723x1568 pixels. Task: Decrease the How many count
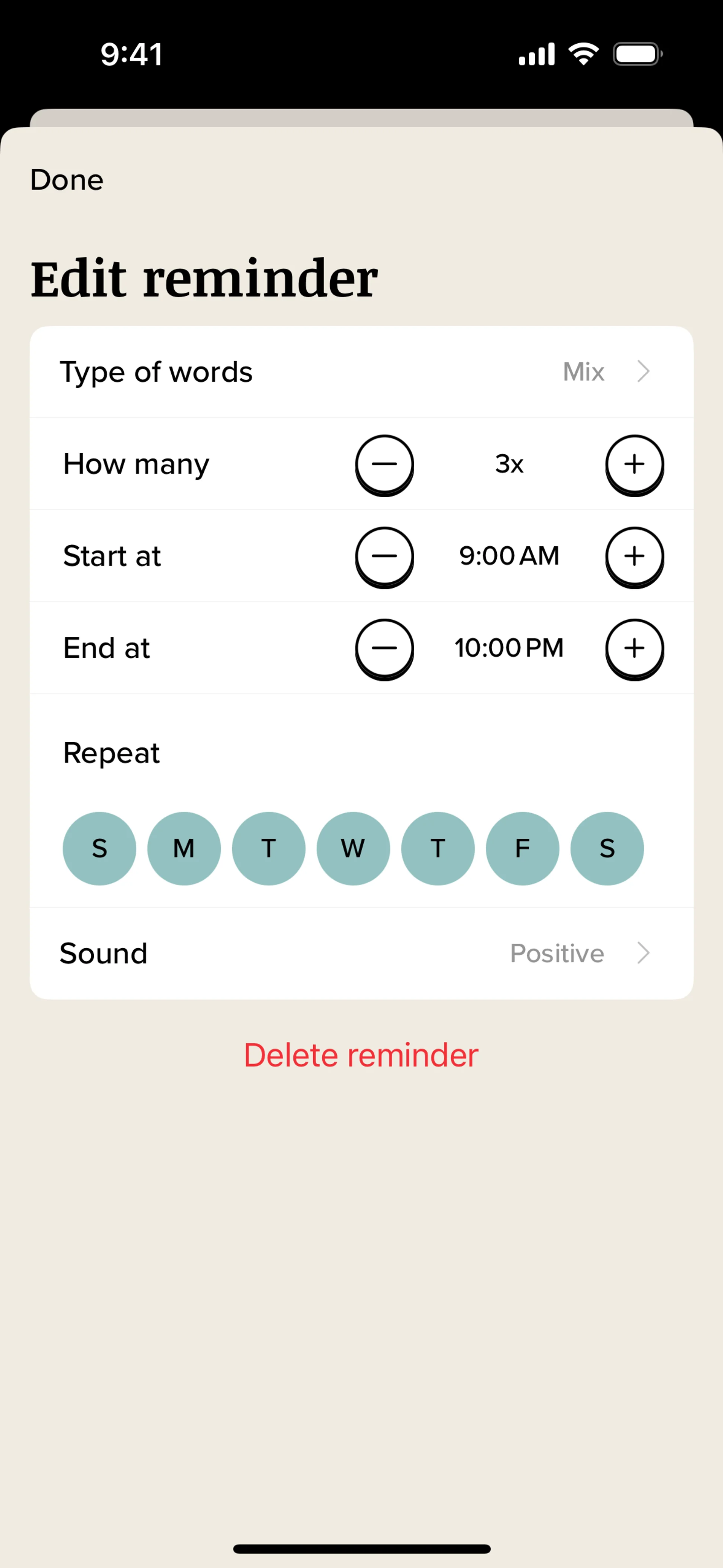[x=384, y=464]
